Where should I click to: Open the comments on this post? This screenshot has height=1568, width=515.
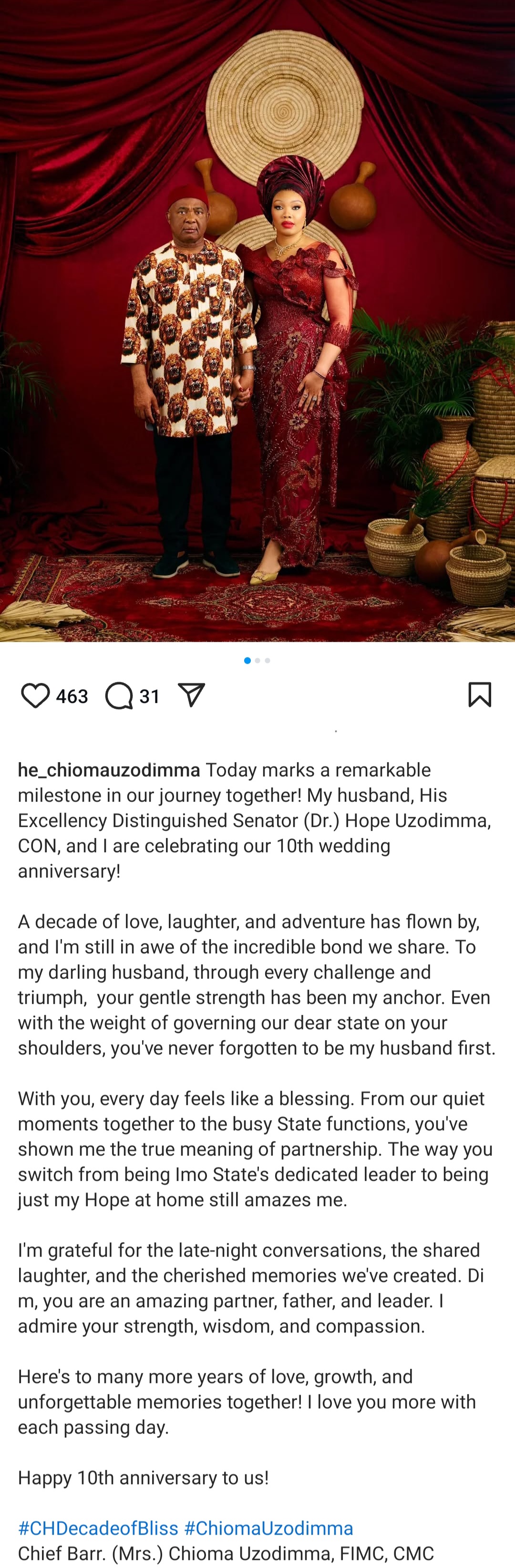click(119, 695)
